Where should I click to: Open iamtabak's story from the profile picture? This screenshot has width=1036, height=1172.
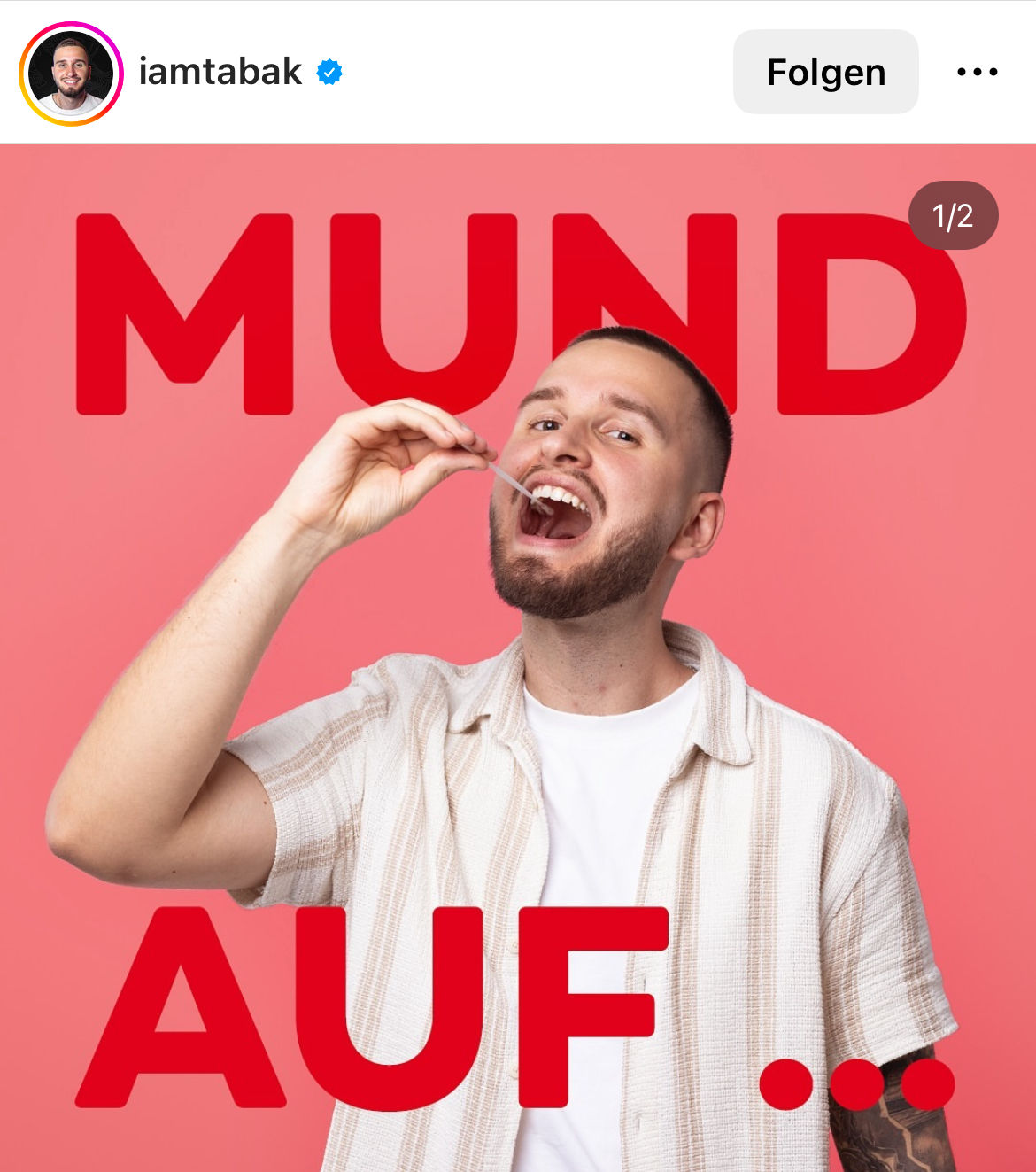(x=71, y=73)
